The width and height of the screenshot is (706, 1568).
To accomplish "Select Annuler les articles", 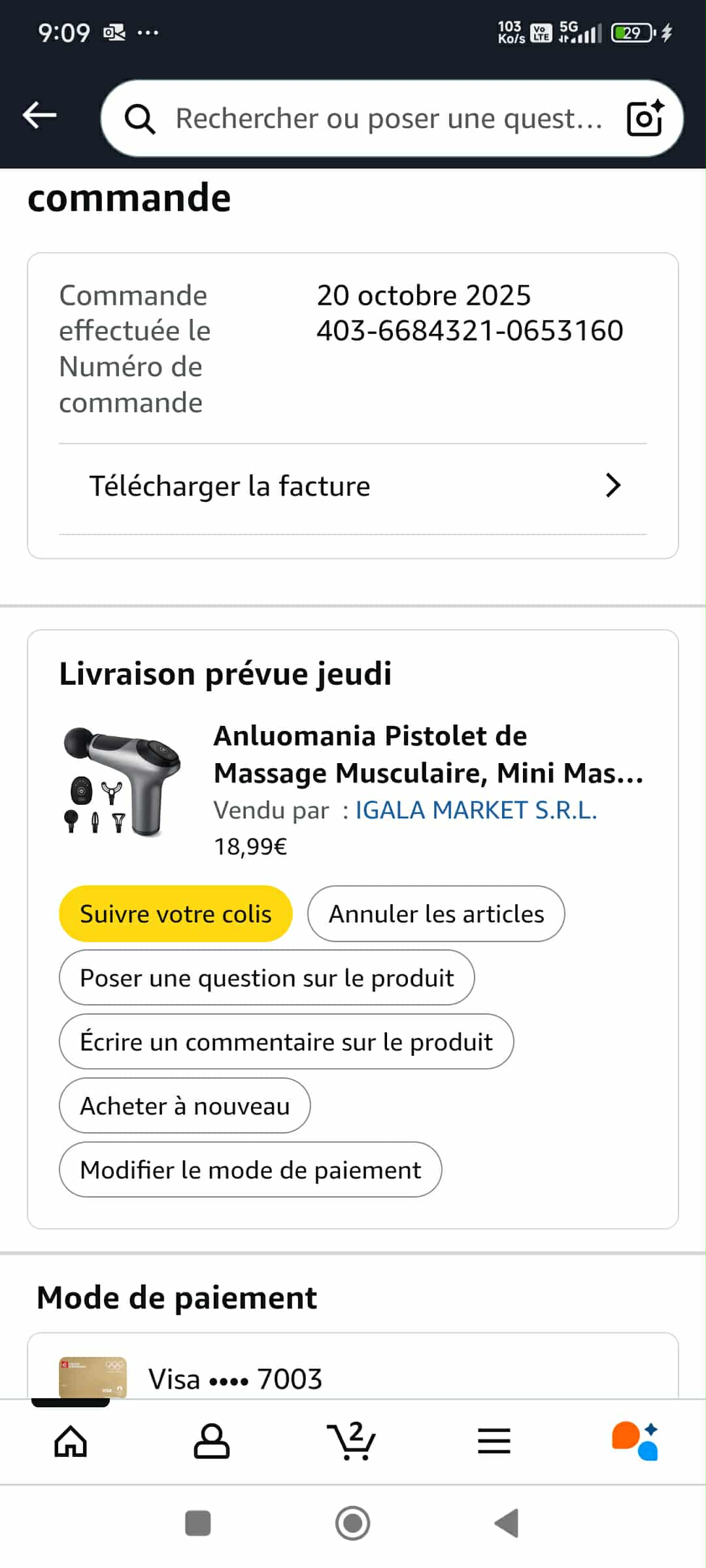I will (x=436, y=914).
